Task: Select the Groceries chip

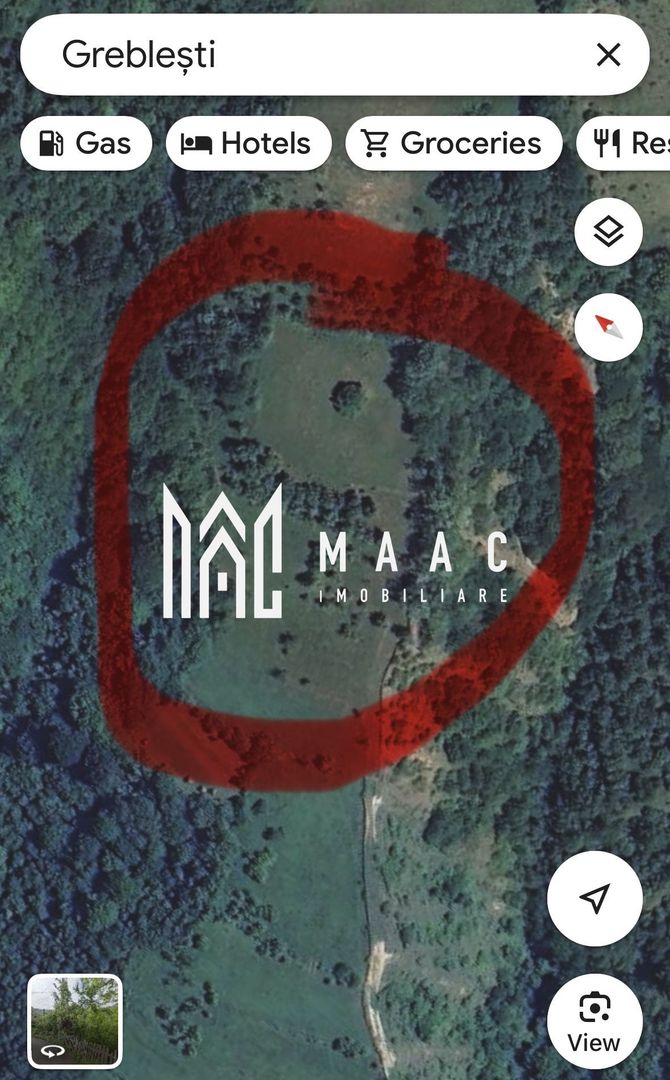Action: click(x=451, y=144)
